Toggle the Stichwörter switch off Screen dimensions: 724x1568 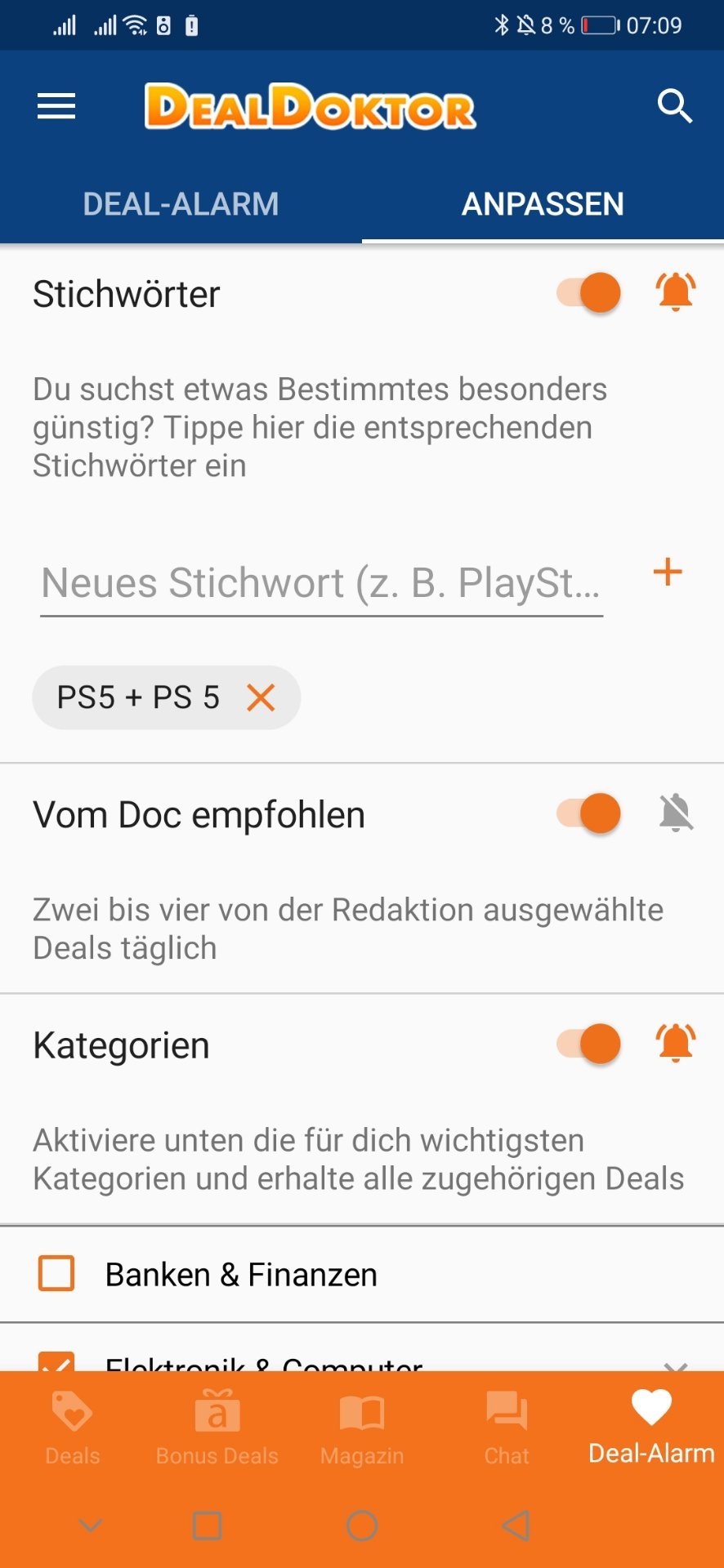(x=589, y=292)
